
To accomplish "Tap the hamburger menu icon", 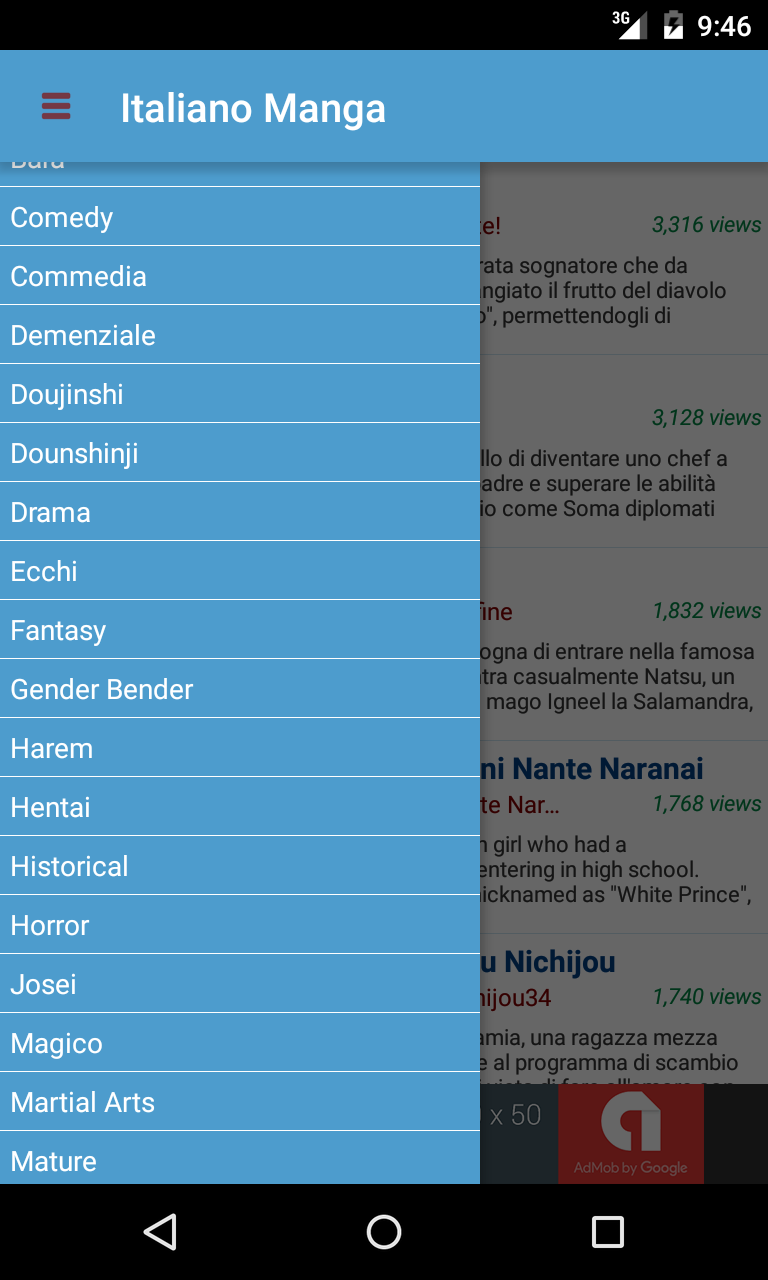I will (56, 106).
